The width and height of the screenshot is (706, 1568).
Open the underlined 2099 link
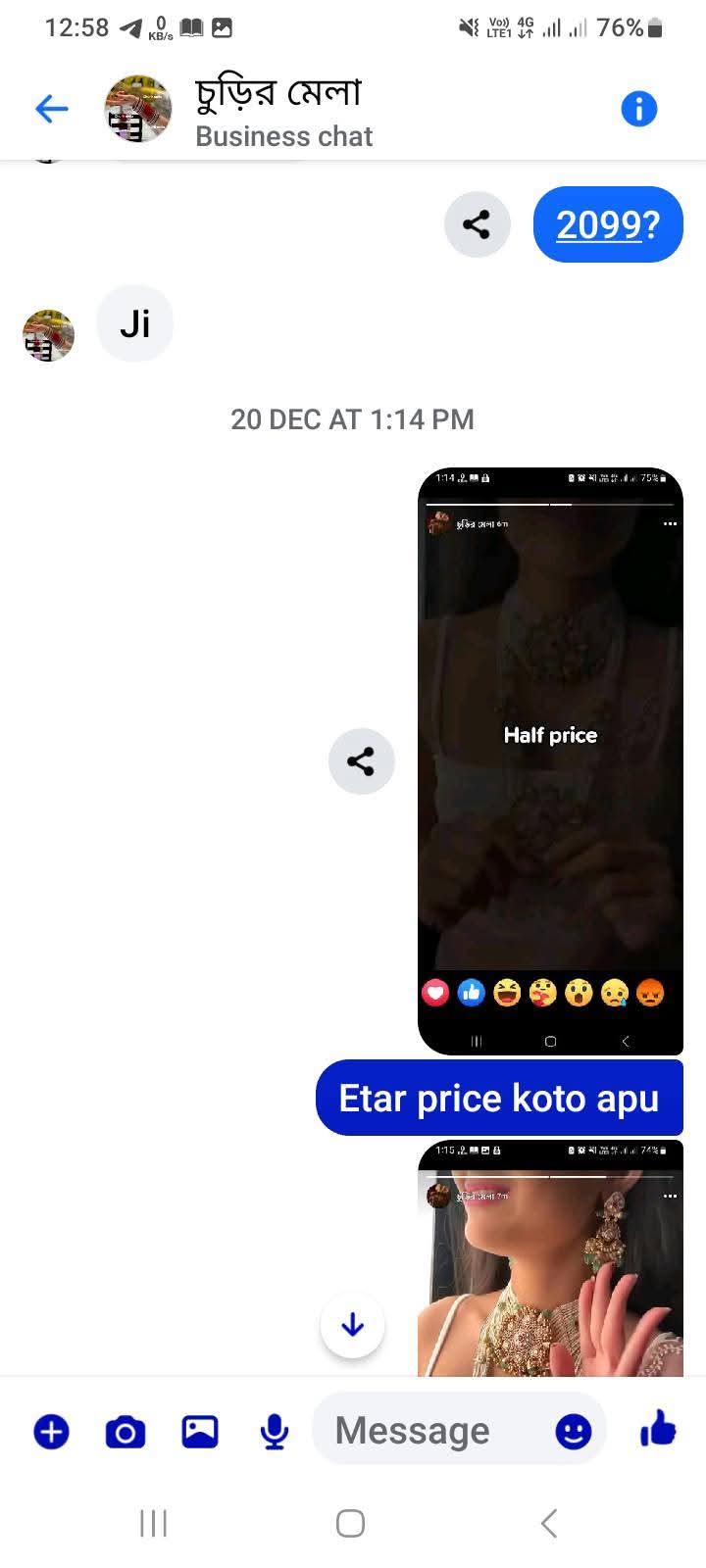point(598,225)
